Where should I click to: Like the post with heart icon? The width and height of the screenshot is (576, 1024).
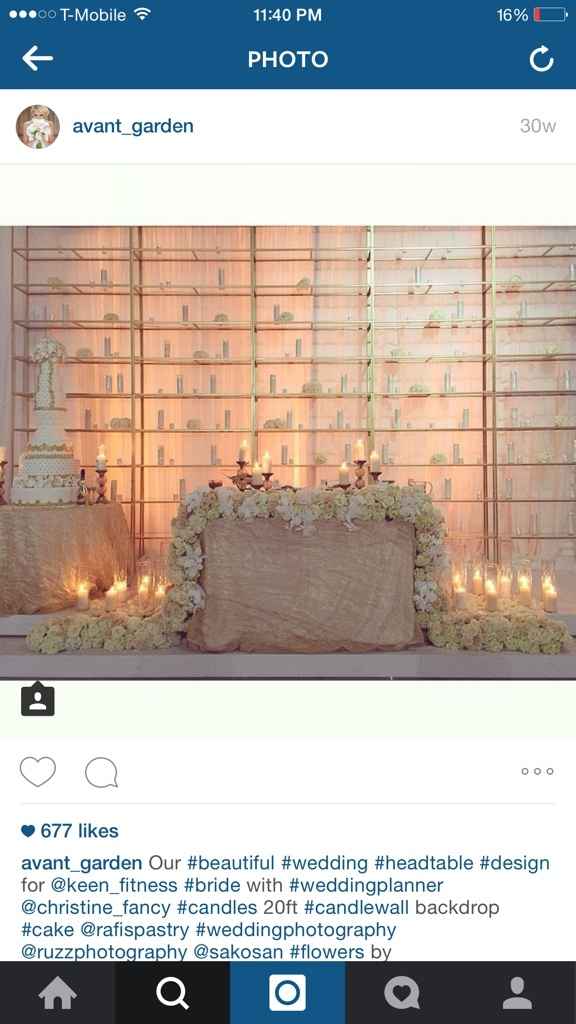click(38, 771)
